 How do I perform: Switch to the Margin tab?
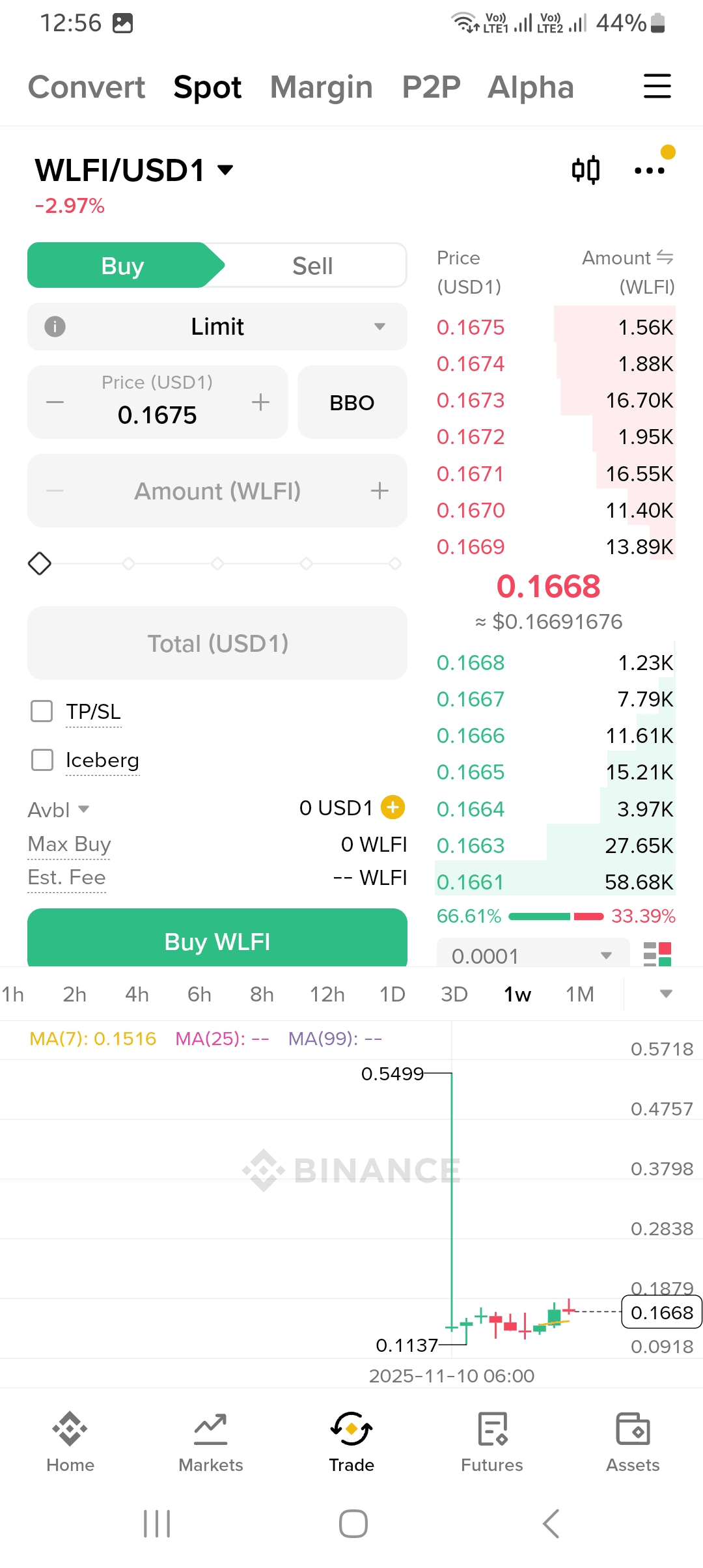point(321,87)
